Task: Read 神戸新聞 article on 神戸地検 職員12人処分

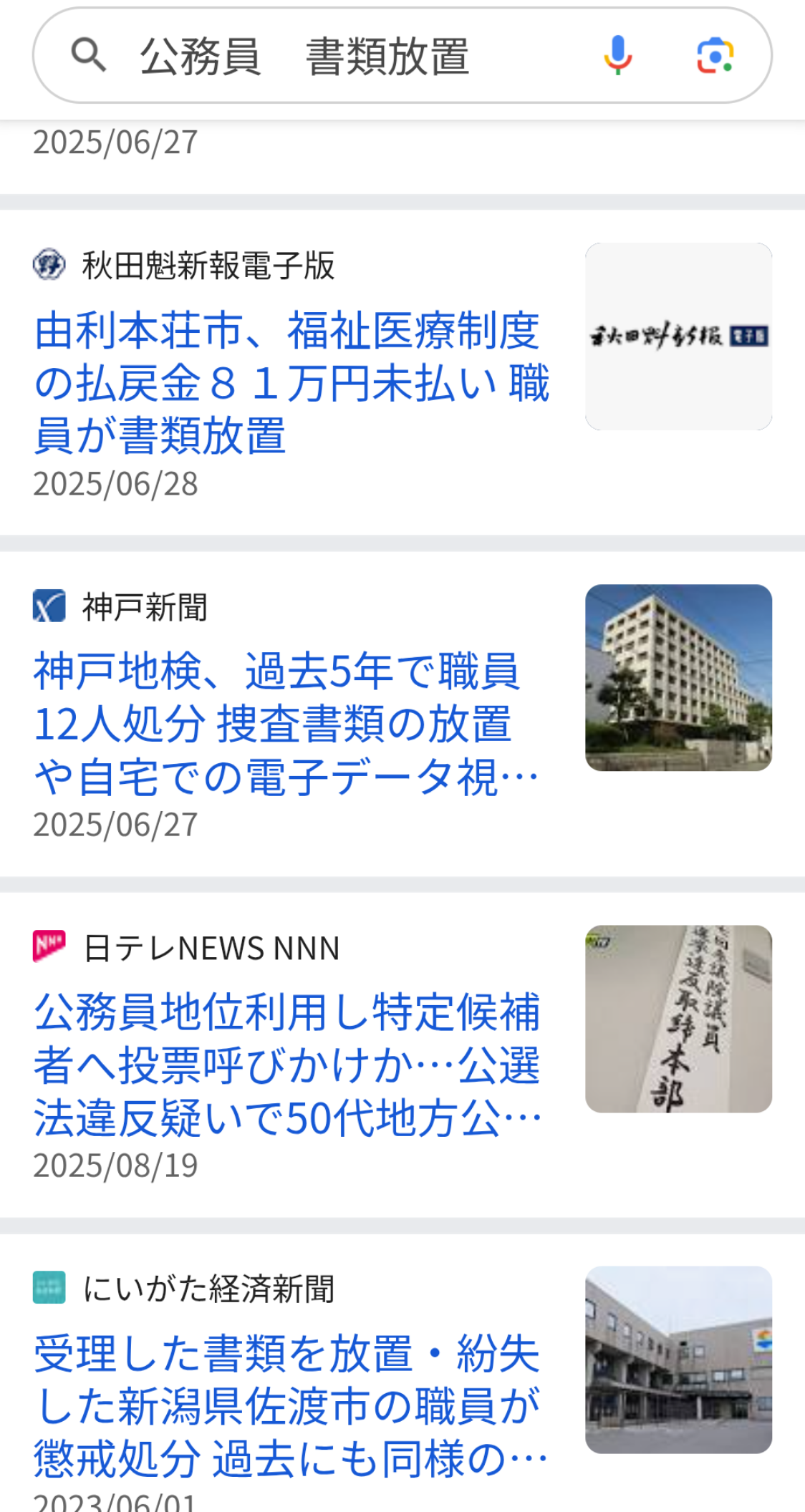Action: [x=285, y=724]
